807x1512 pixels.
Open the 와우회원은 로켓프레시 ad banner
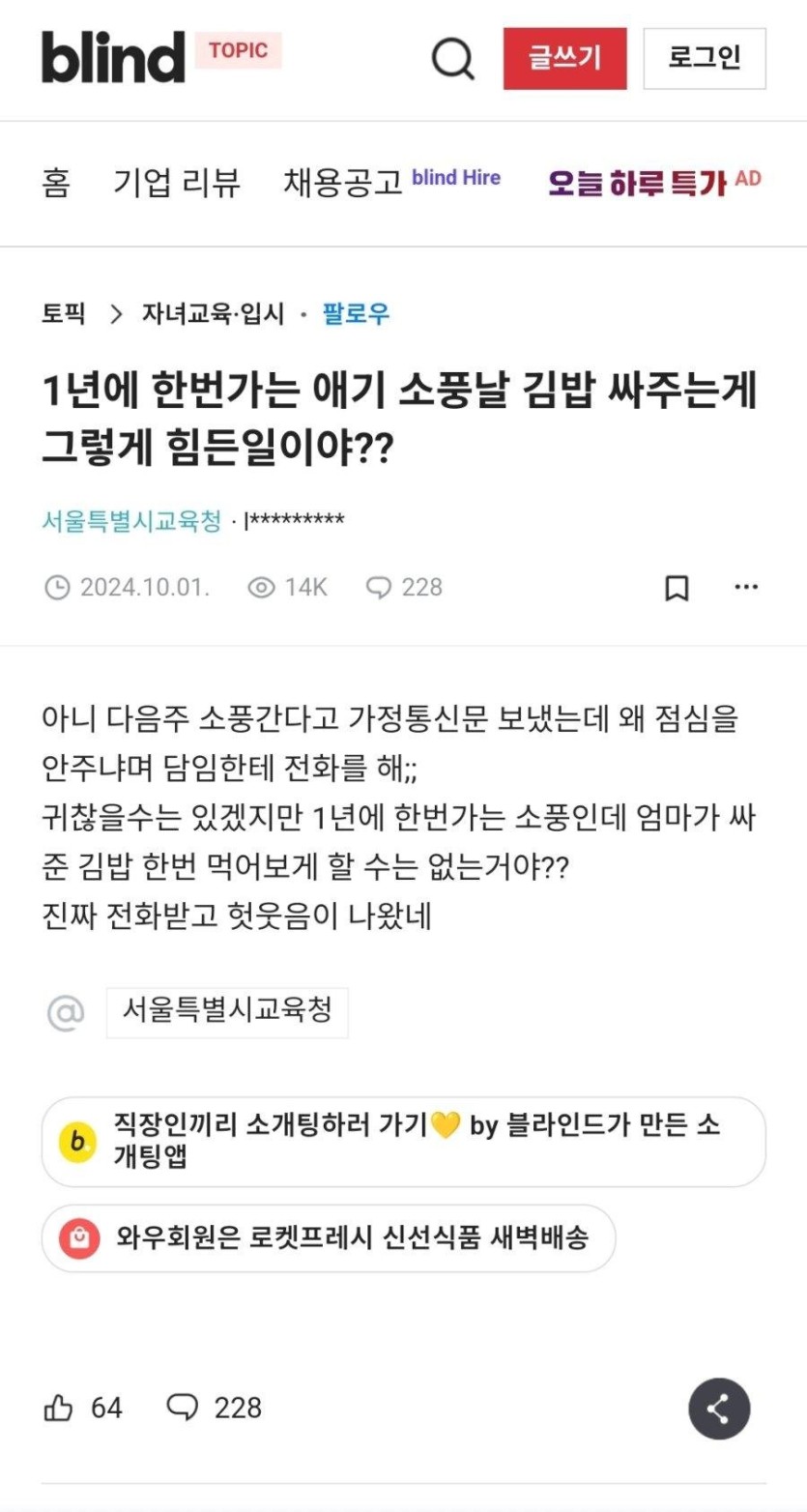(329, 1237)
